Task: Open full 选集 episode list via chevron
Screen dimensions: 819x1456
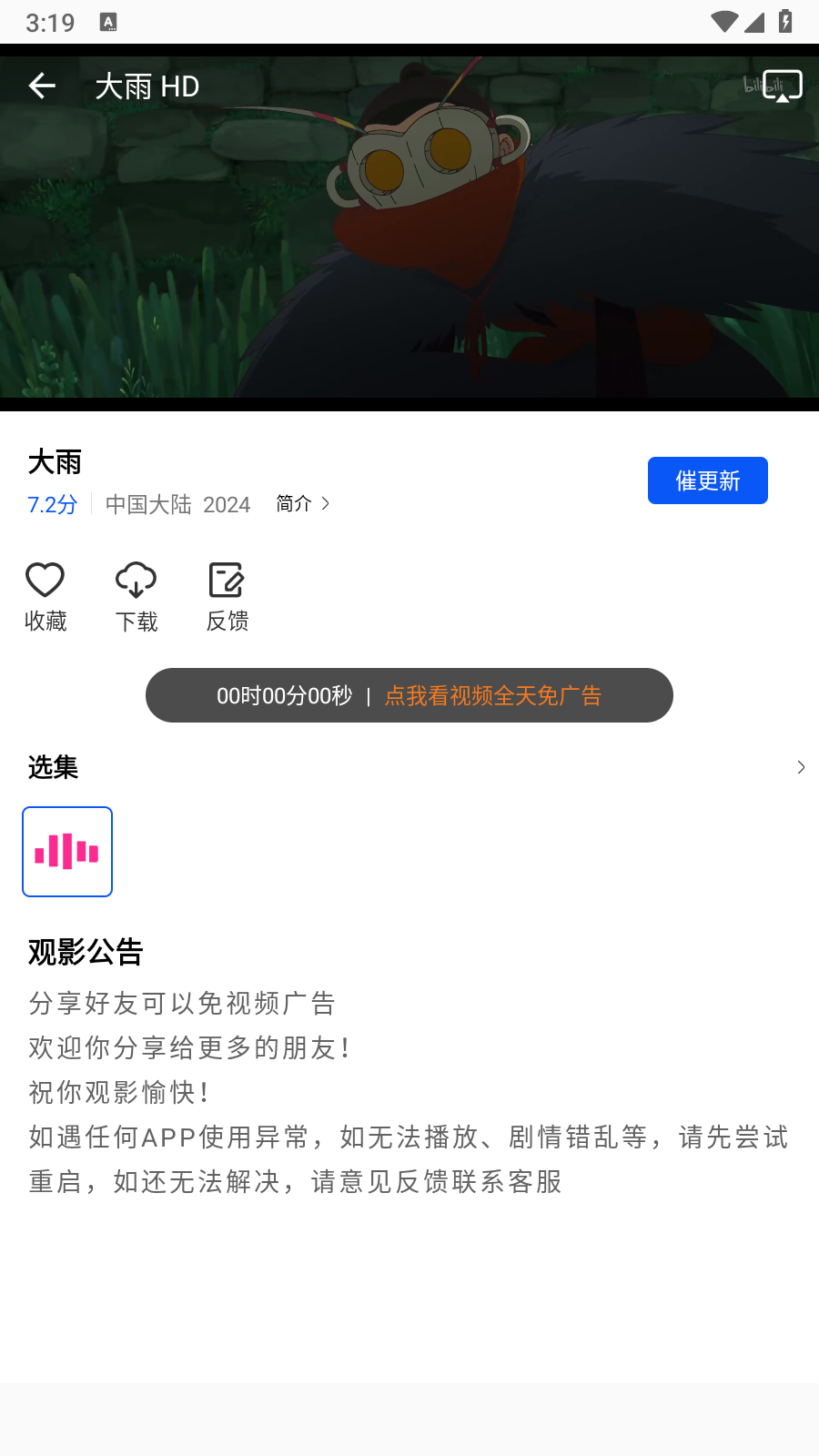Action: [800, 767]
